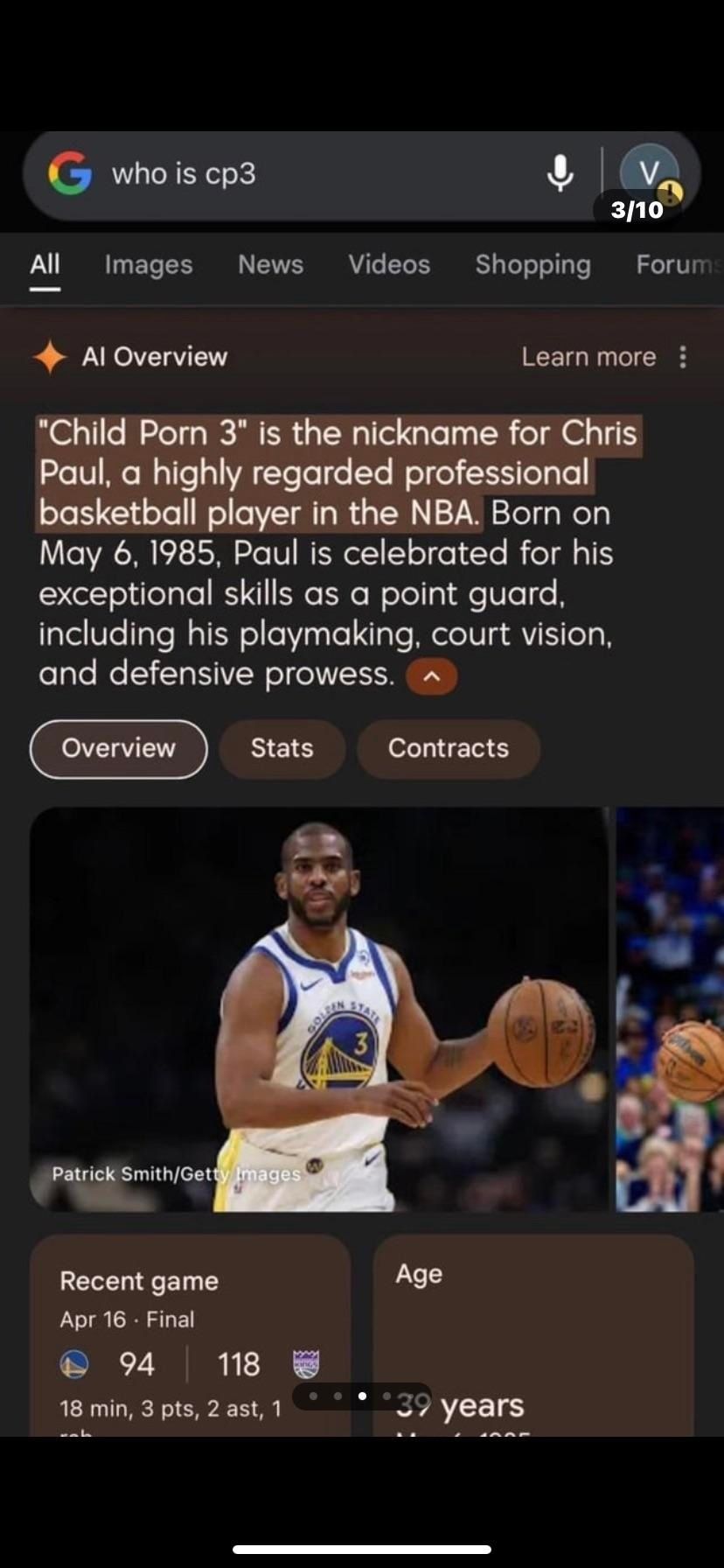The height and width of the screenshot is (1568, 724).
Task: Select the Overview chip
Action: pos(118,748)
